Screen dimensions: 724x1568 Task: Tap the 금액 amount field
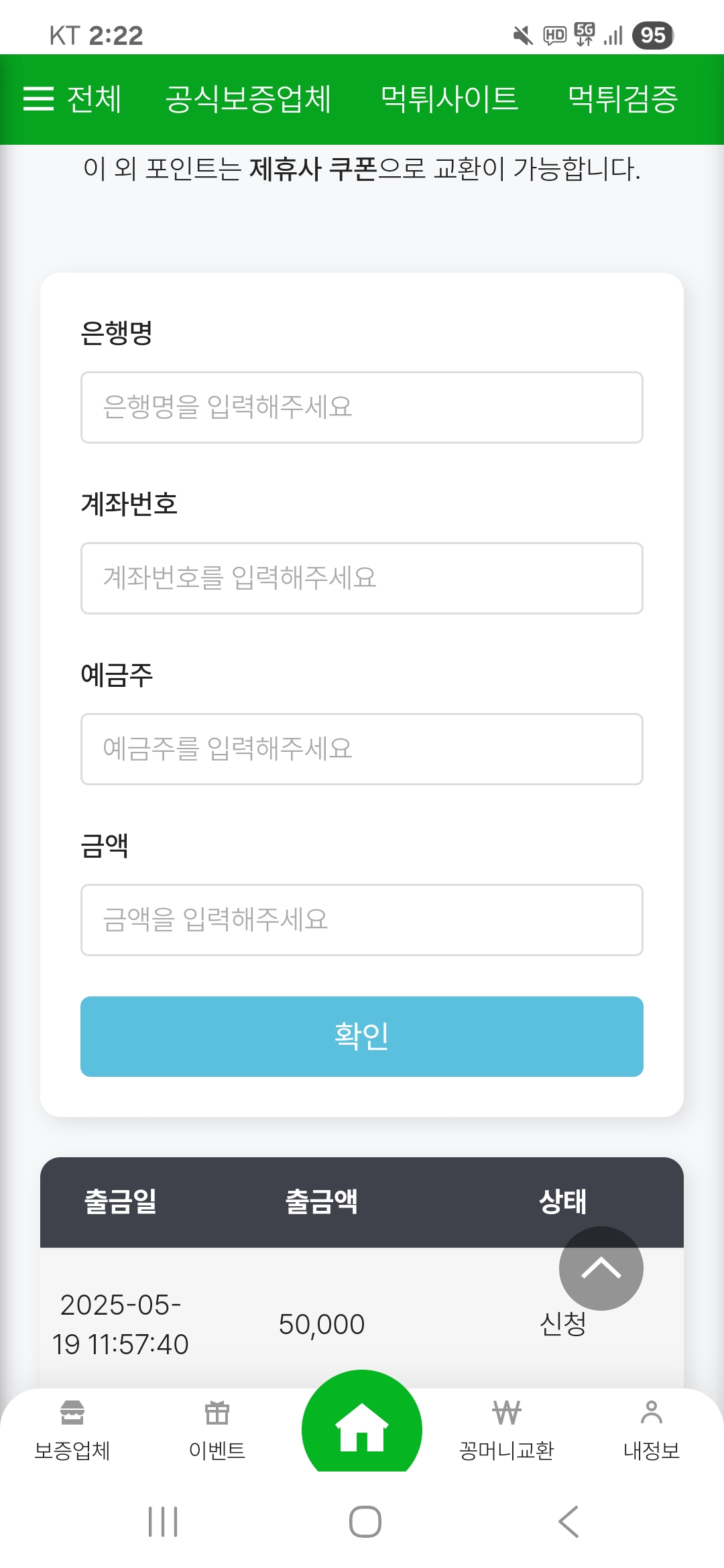point(362,920)
